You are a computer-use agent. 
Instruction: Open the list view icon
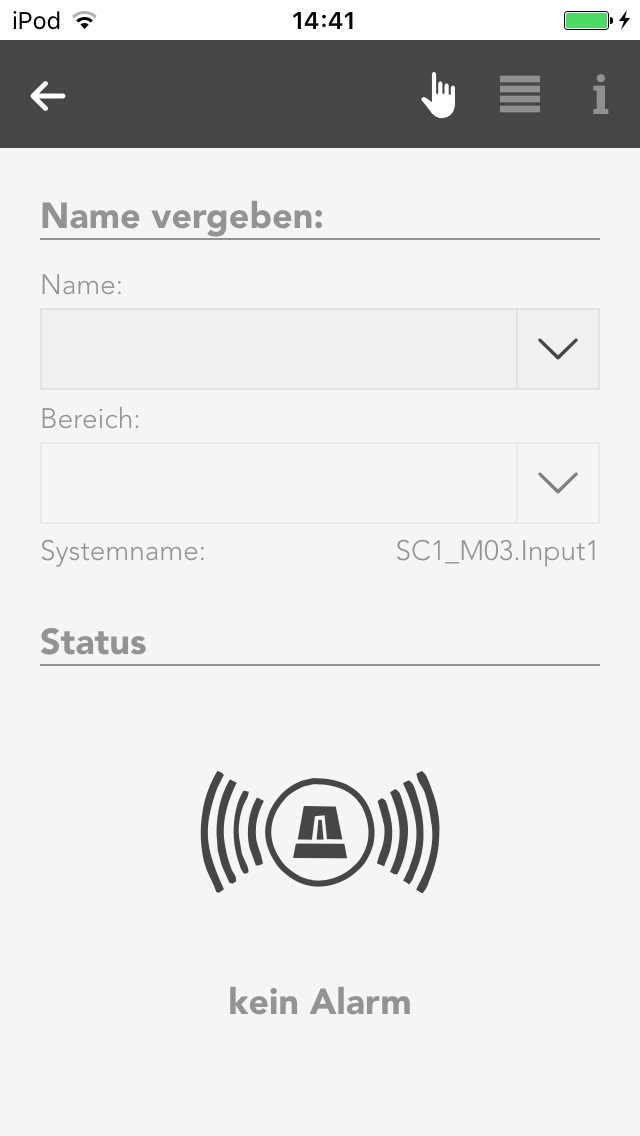pos(520,95)
